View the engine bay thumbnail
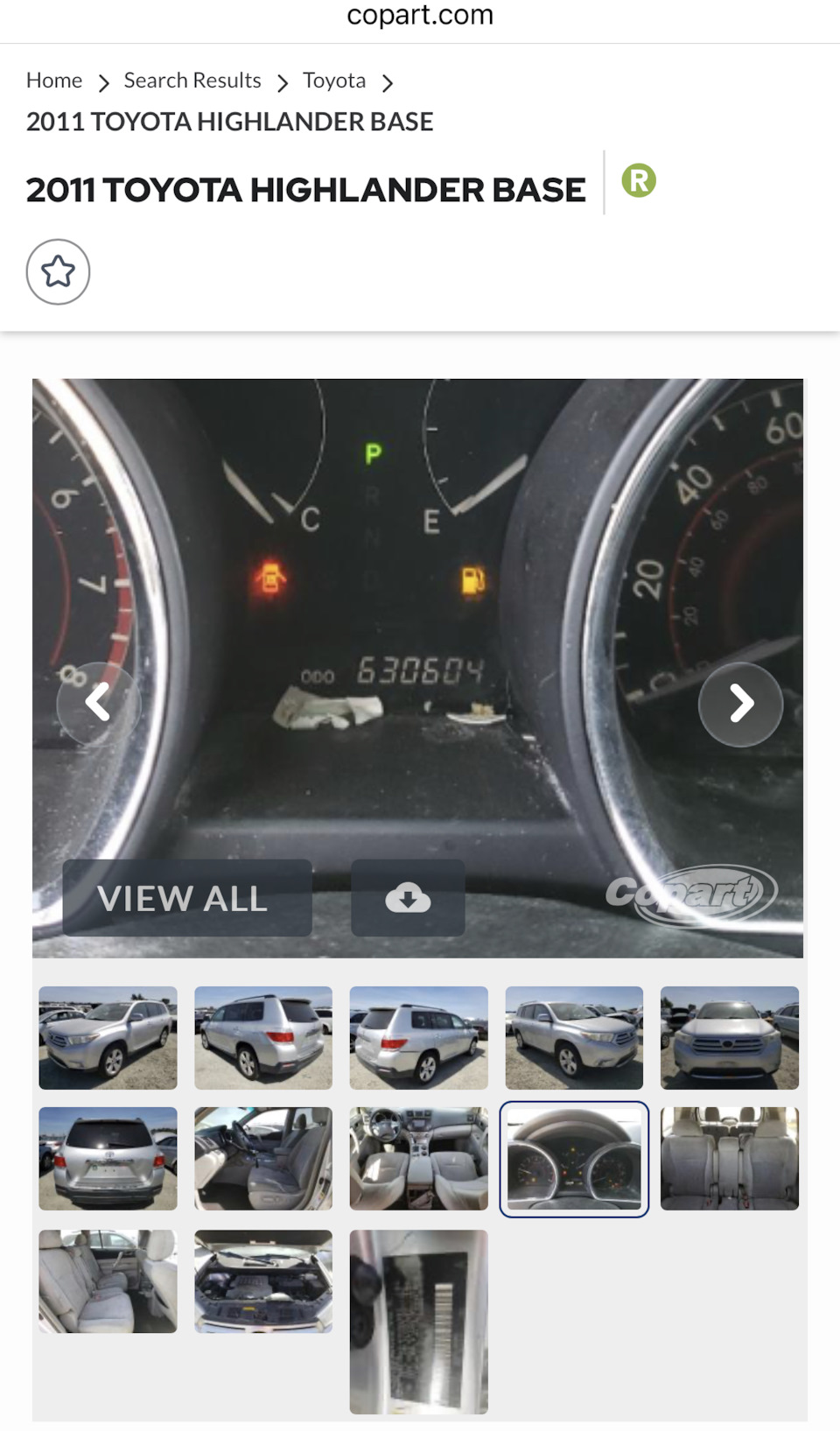The width and height of the screenshot is (840, 1431). 263,1280
